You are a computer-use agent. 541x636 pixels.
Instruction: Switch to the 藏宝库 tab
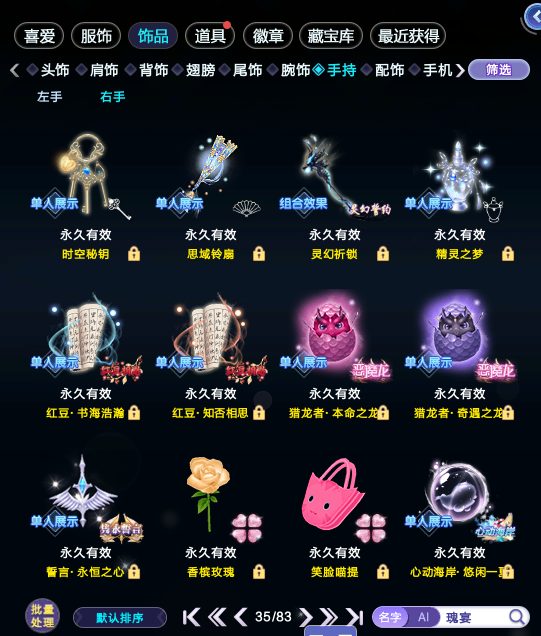pyautogui.click(x=331, y=36)
